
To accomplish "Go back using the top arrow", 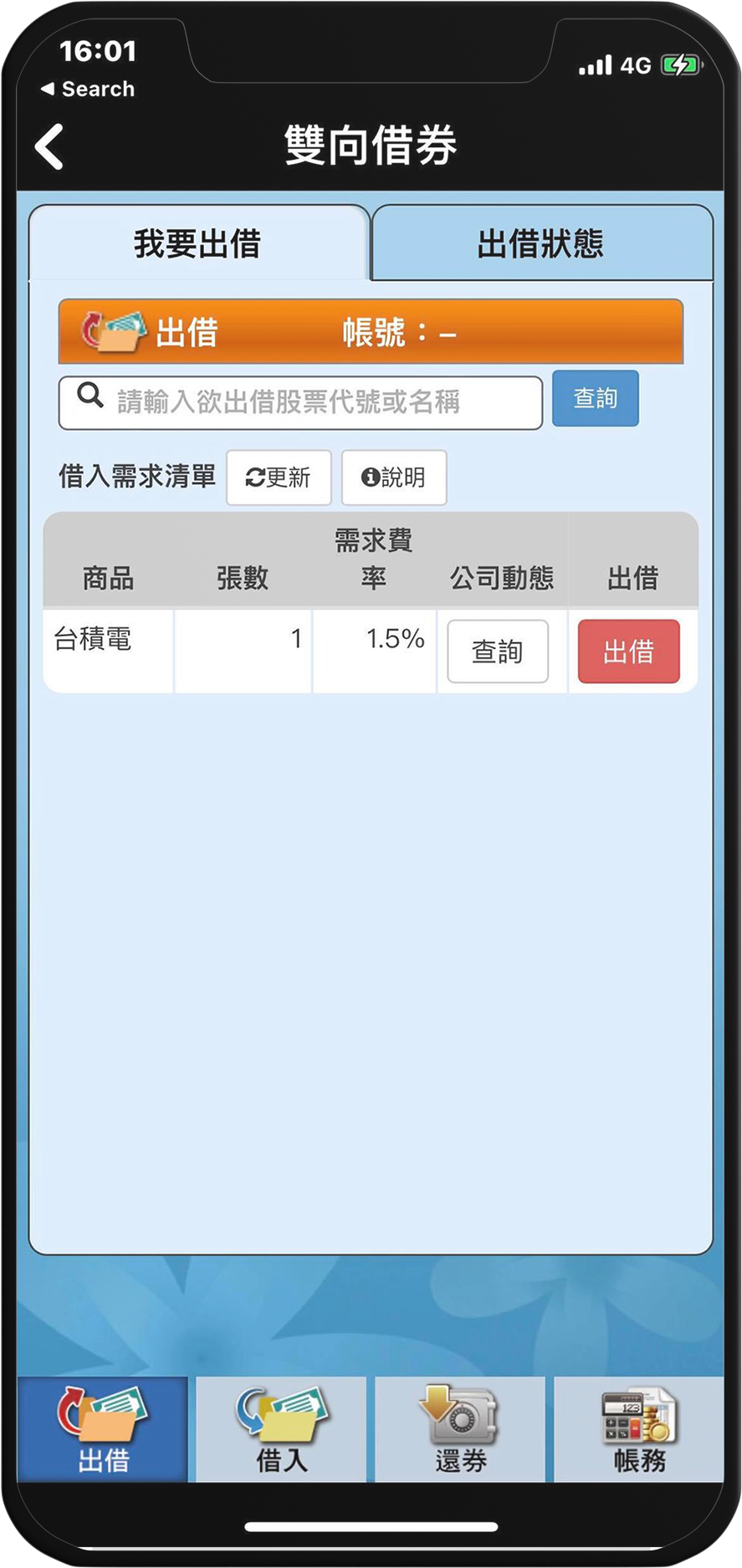I will click(x=49, y=147).
